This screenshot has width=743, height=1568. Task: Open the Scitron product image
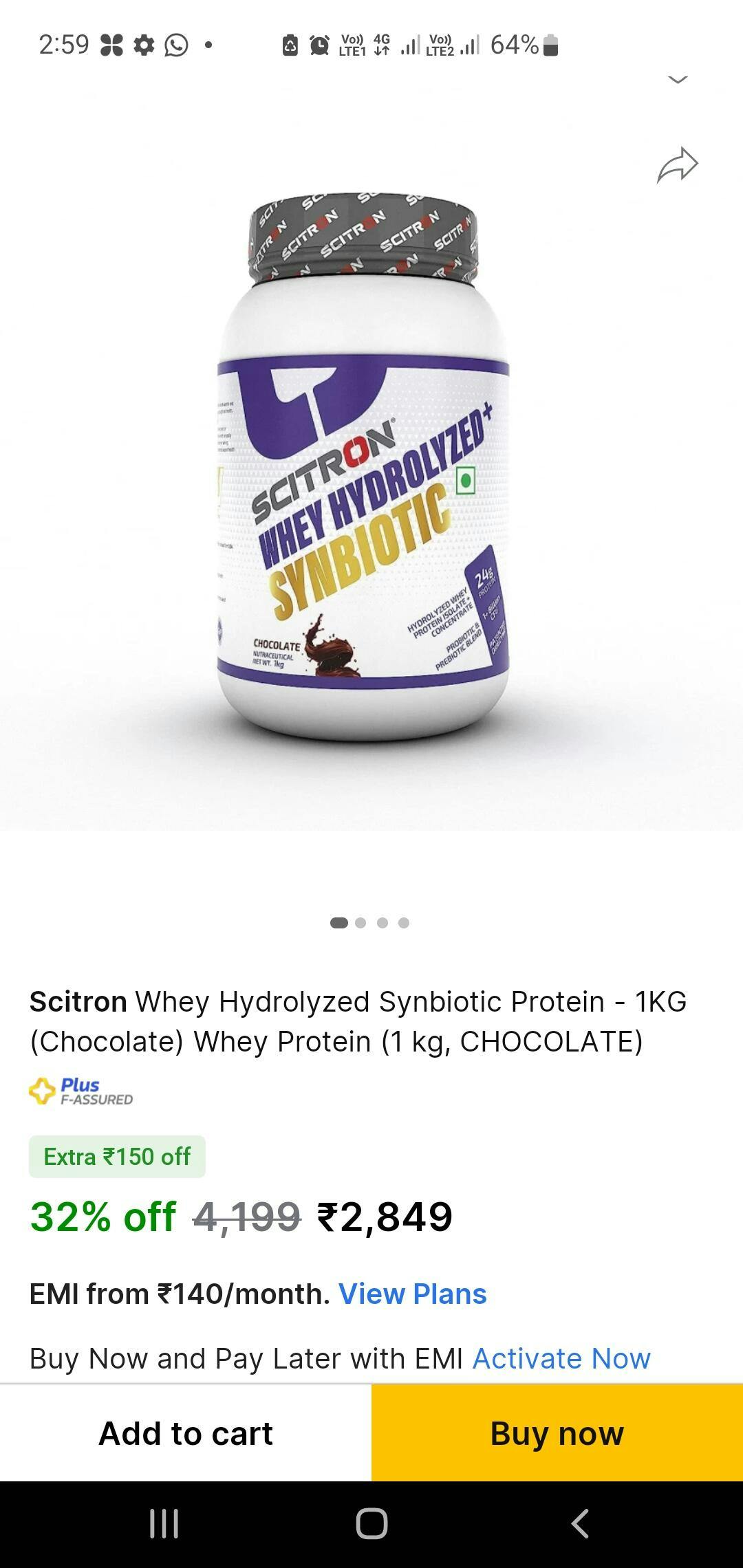coord(363,468)
